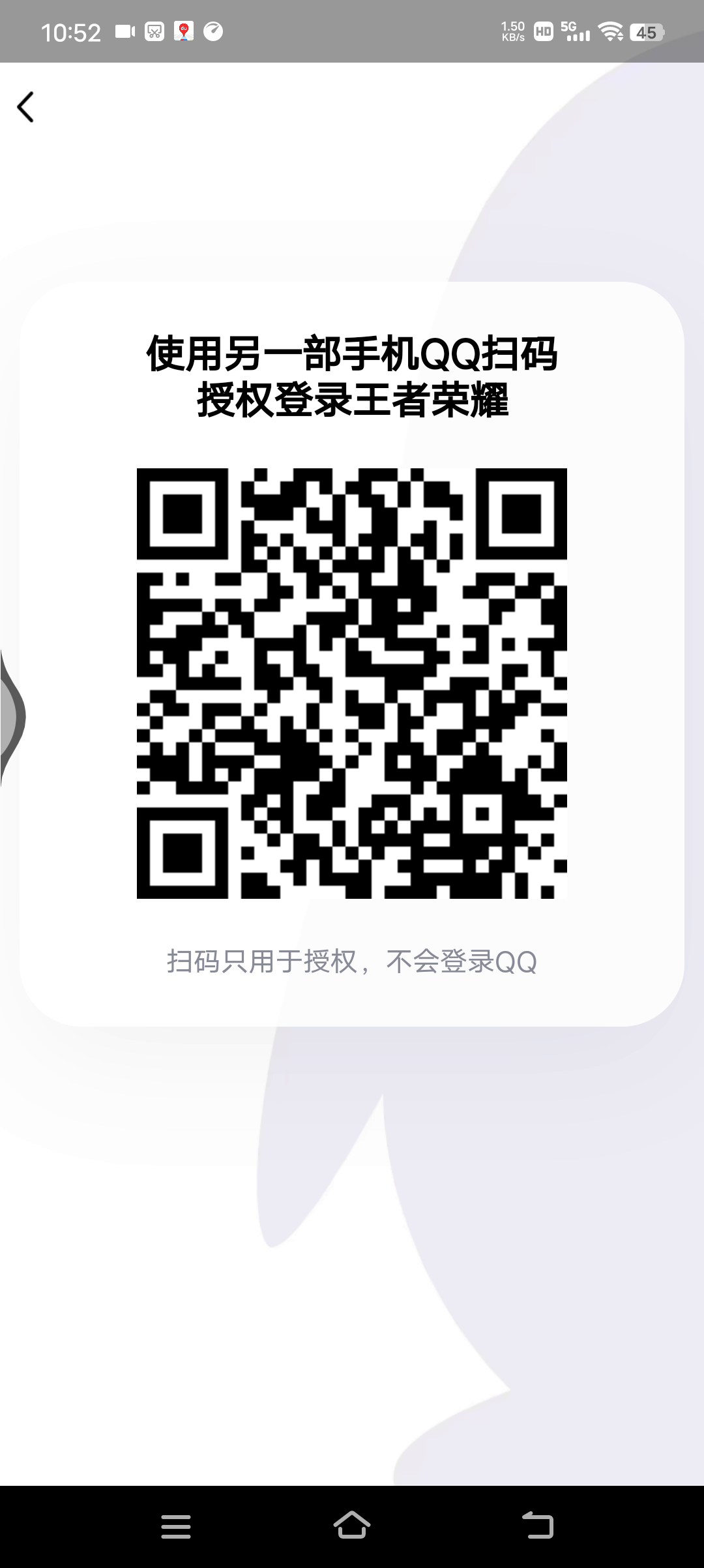Open recent apps from the navigation bar
704x1568 pixels.
pyautogui.click(x=176, y=1526)
